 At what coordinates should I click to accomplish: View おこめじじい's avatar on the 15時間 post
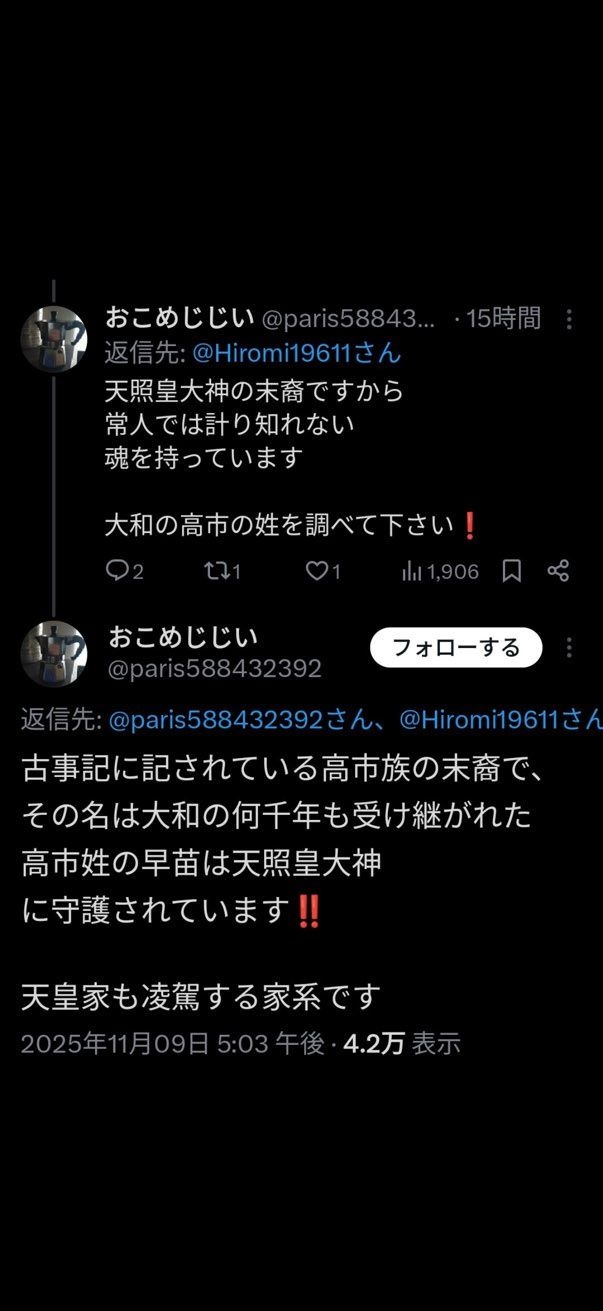tap(54, 339)
